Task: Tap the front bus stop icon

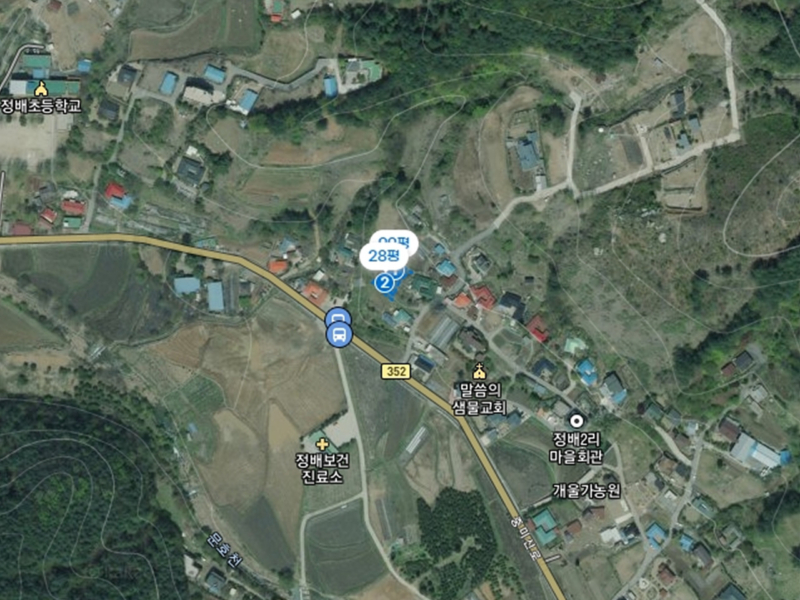Action: point(340,335)
